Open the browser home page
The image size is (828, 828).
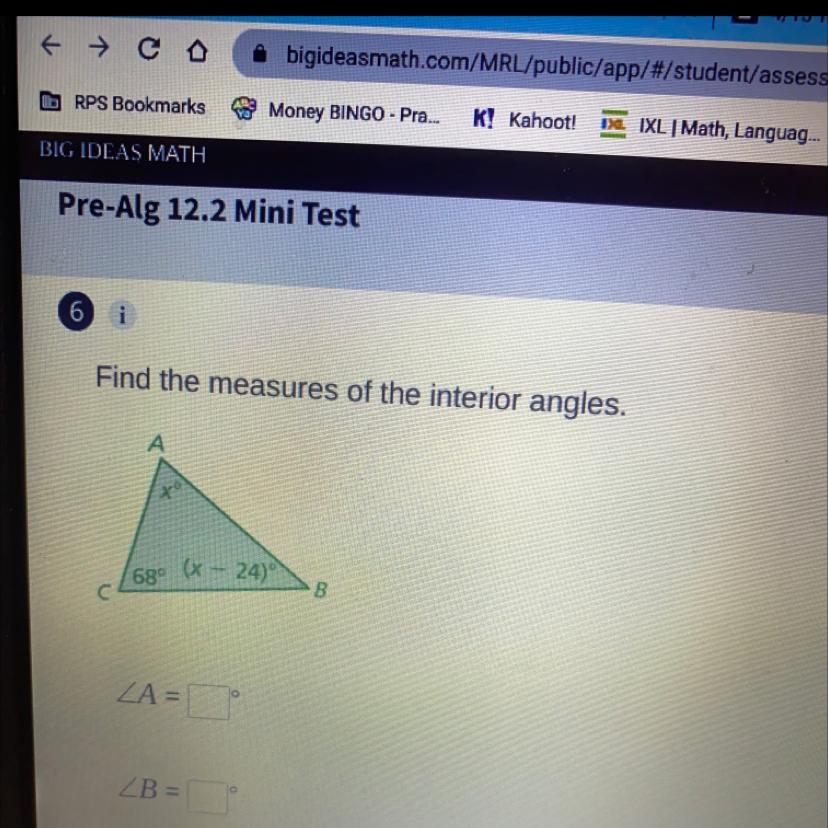click(x=197, y=52)
